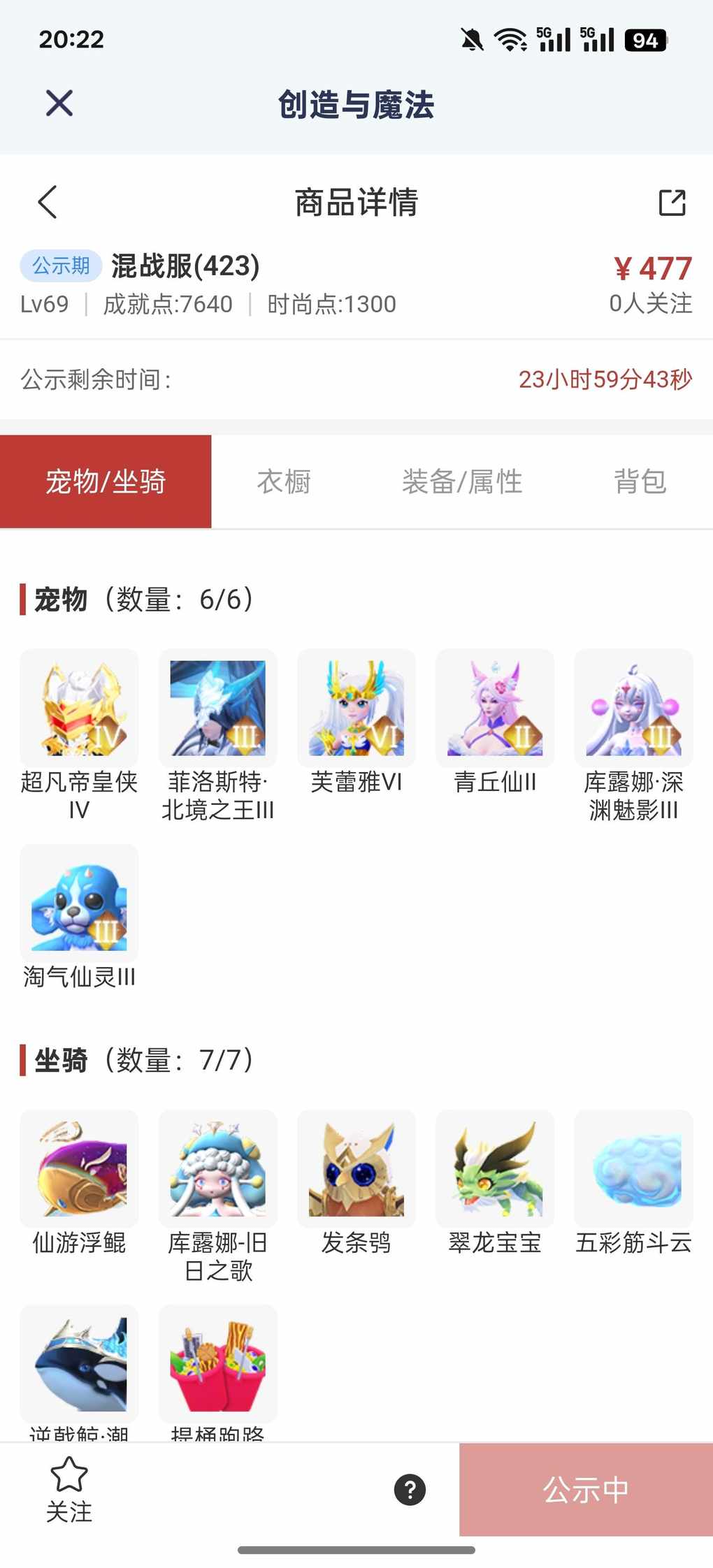
Task: Open the help question mark
Action: point(410,1489)
